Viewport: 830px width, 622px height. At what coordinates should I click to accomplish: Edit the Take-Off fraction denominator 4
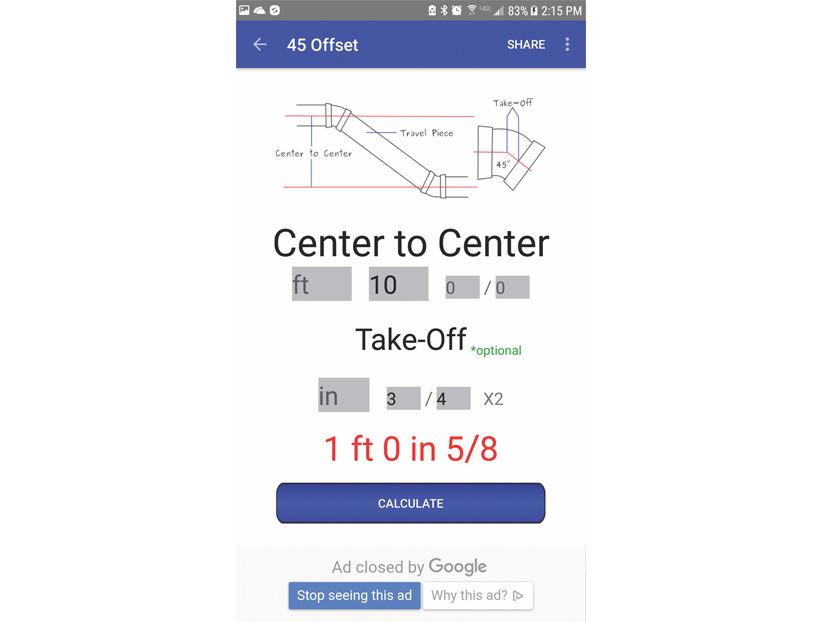click(453, 399)
